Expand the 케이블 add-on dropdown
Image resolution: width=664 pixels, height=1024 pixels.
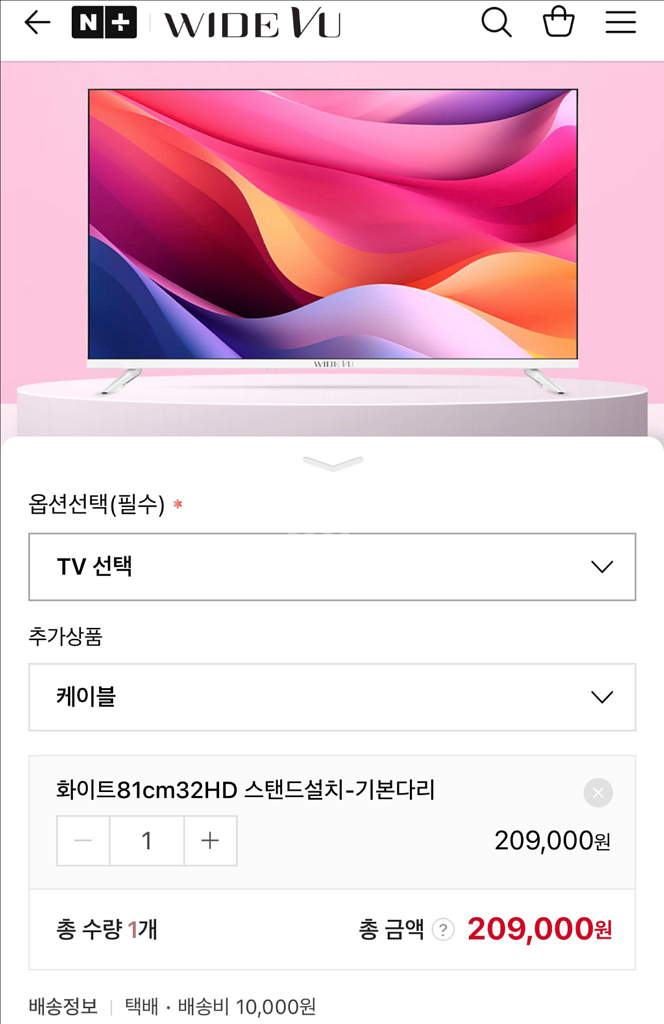coord(332,697)
